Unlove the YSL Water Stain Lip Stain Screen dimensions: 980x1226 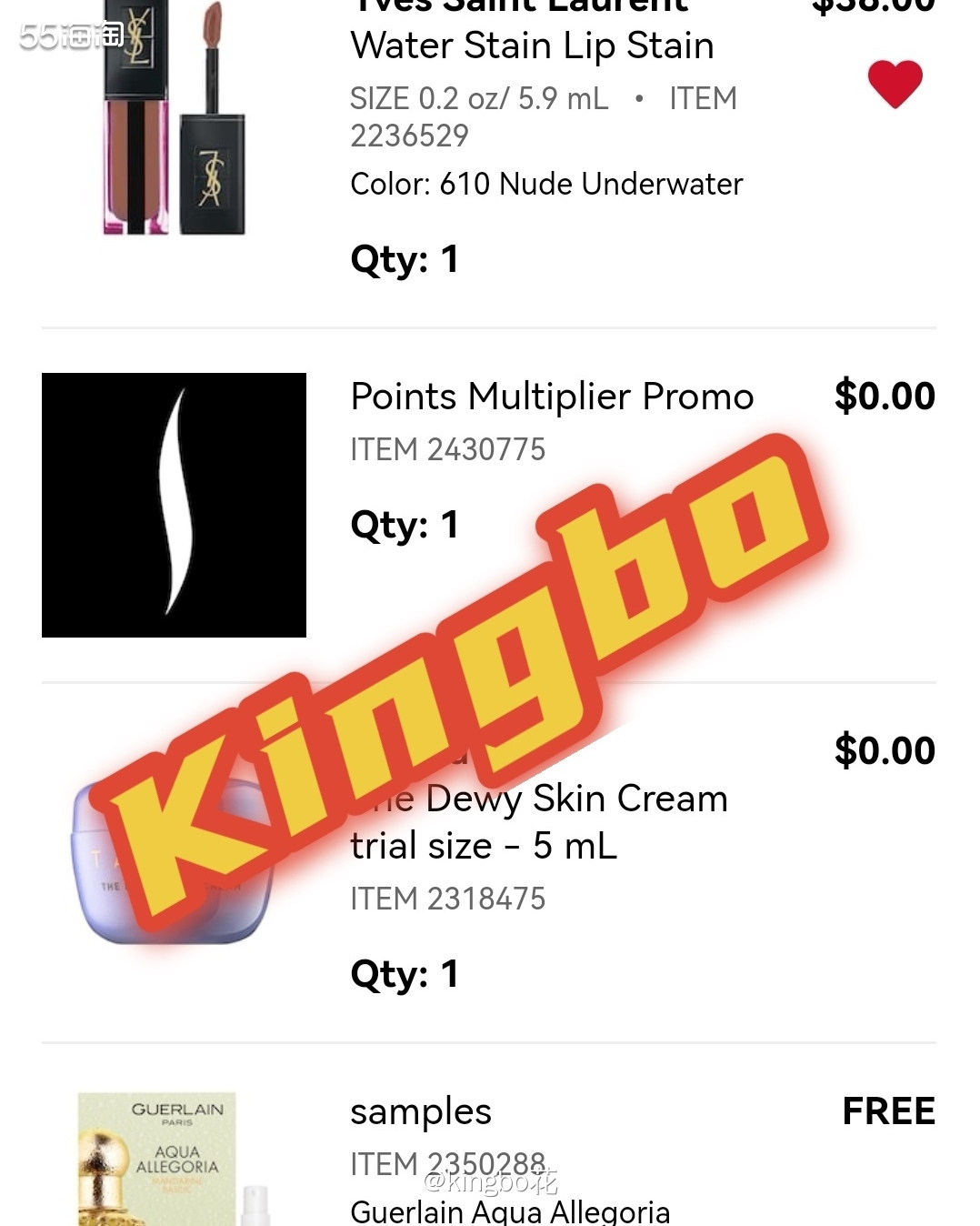coord(895,84)
